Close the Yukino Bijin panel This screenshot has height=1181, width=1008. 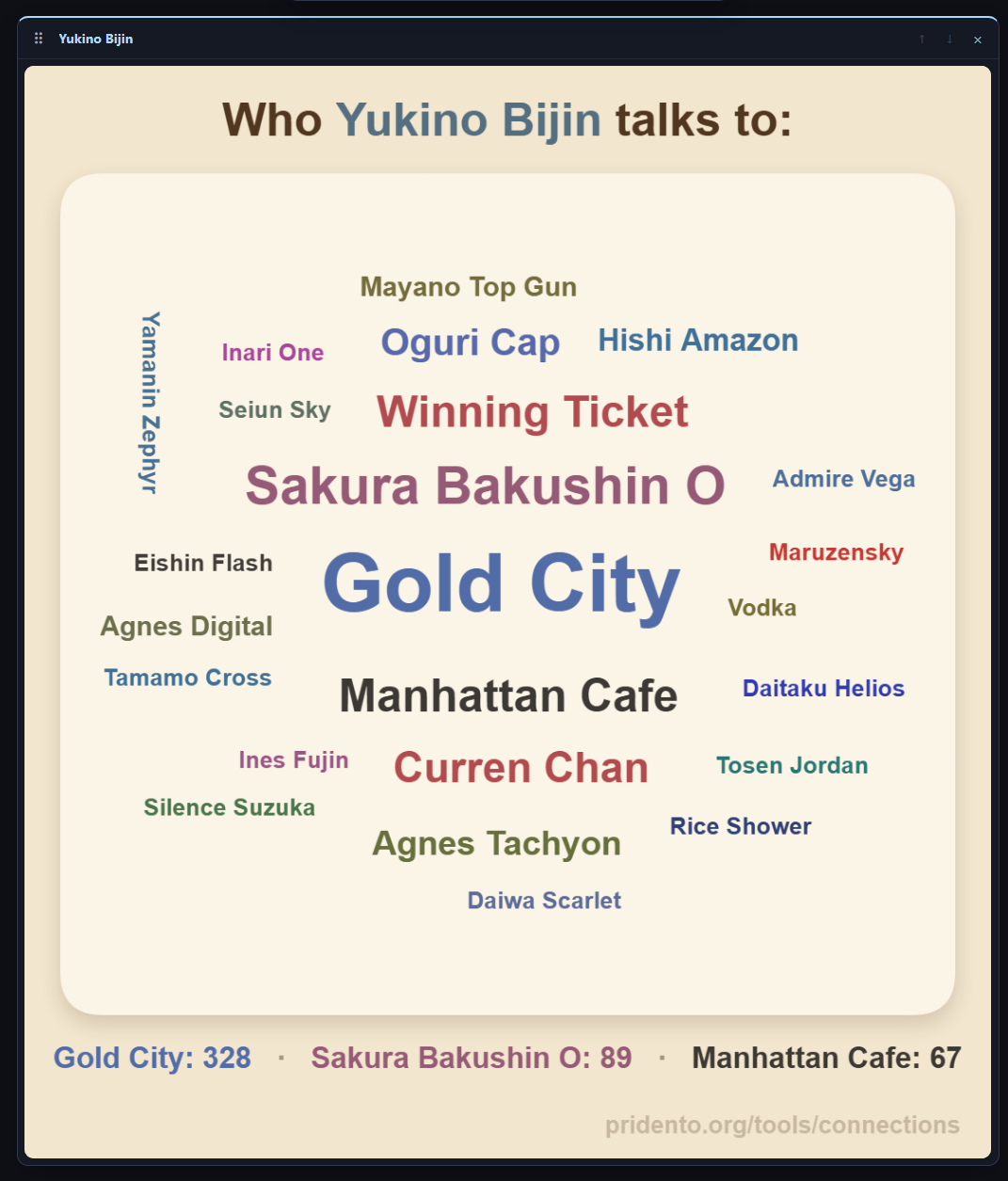point(977,40)
